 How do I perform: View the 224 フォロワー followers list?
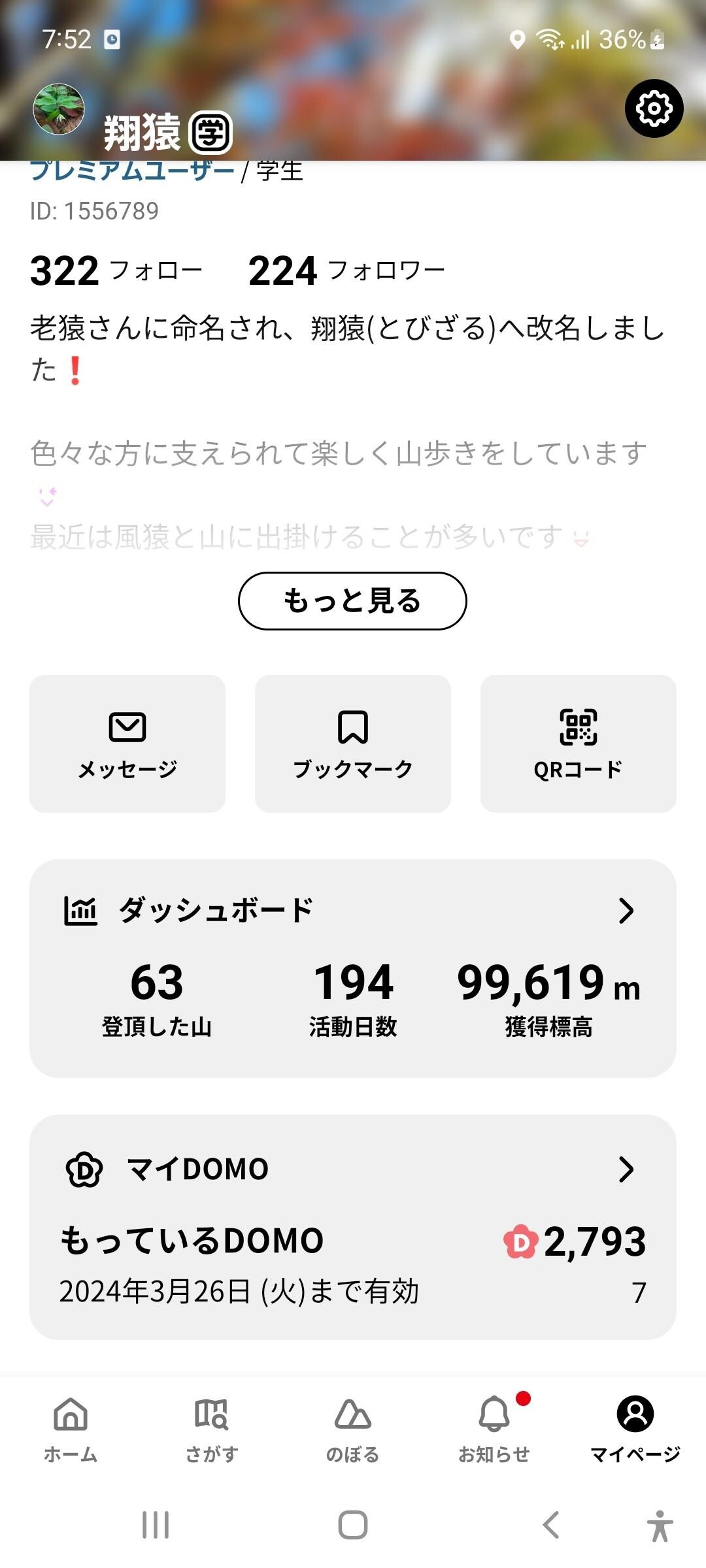(346, 270)
